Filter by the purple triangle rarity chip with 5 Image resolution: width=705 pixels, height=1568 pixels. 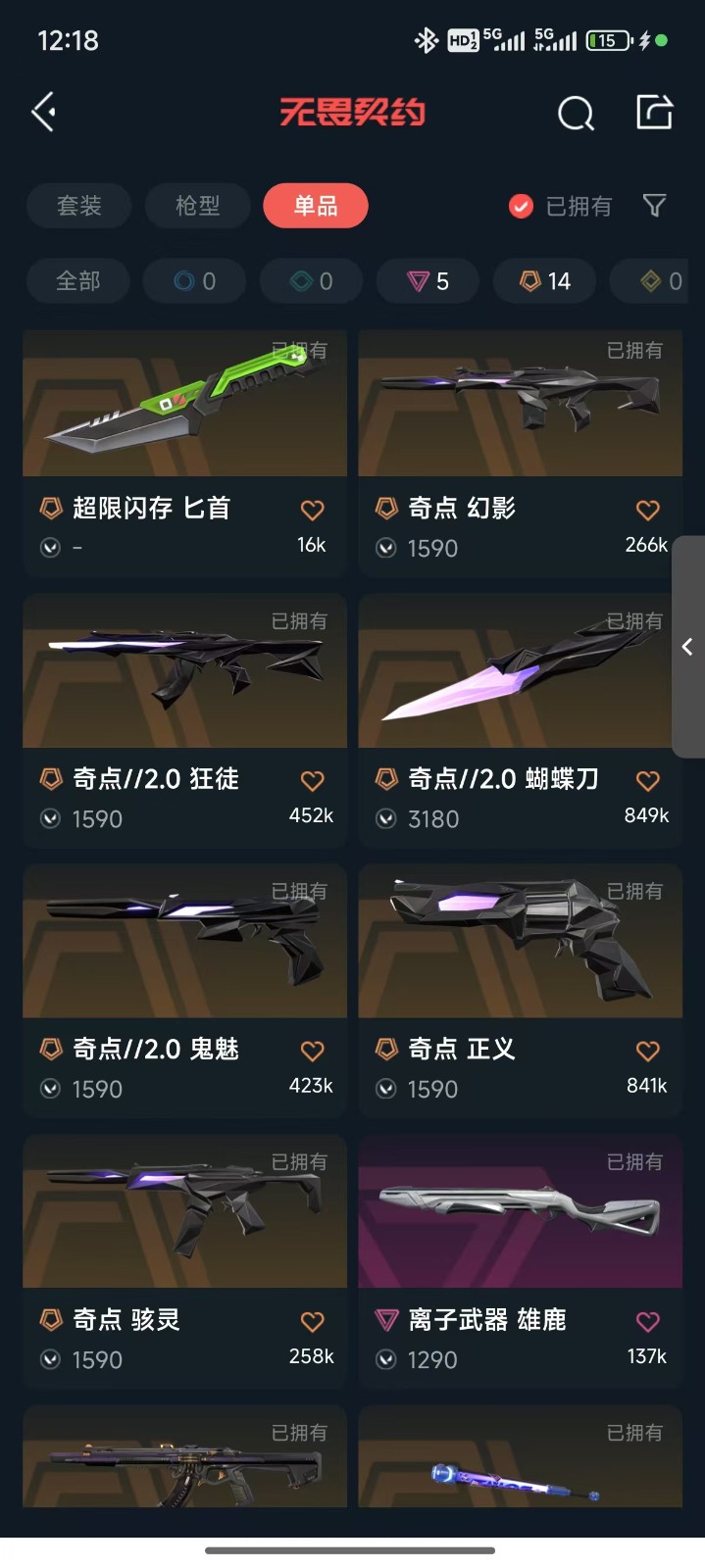pyautogui.click(x=428, y=281)
